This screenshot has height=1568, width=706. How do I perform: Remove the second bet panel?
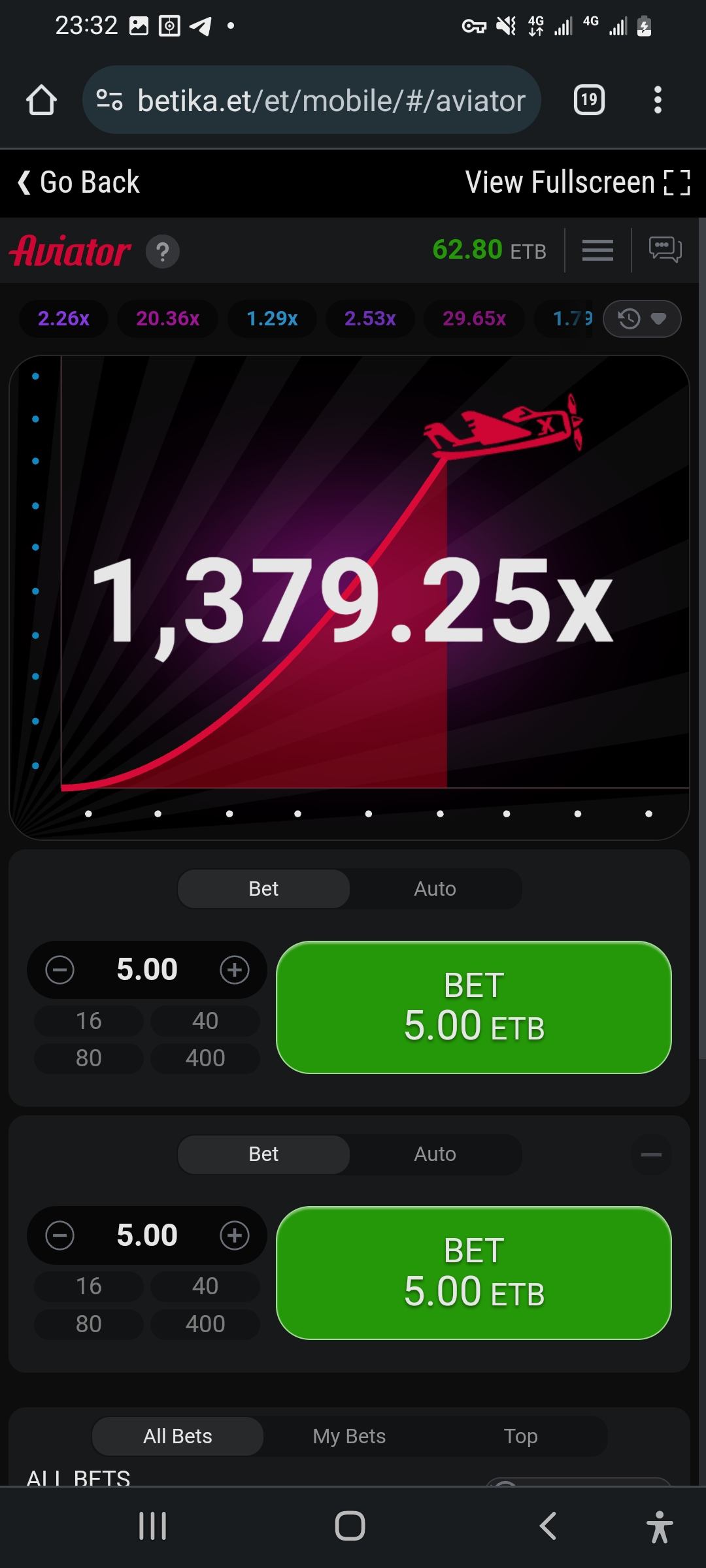pyautogui.click(x=651, y=1154)
